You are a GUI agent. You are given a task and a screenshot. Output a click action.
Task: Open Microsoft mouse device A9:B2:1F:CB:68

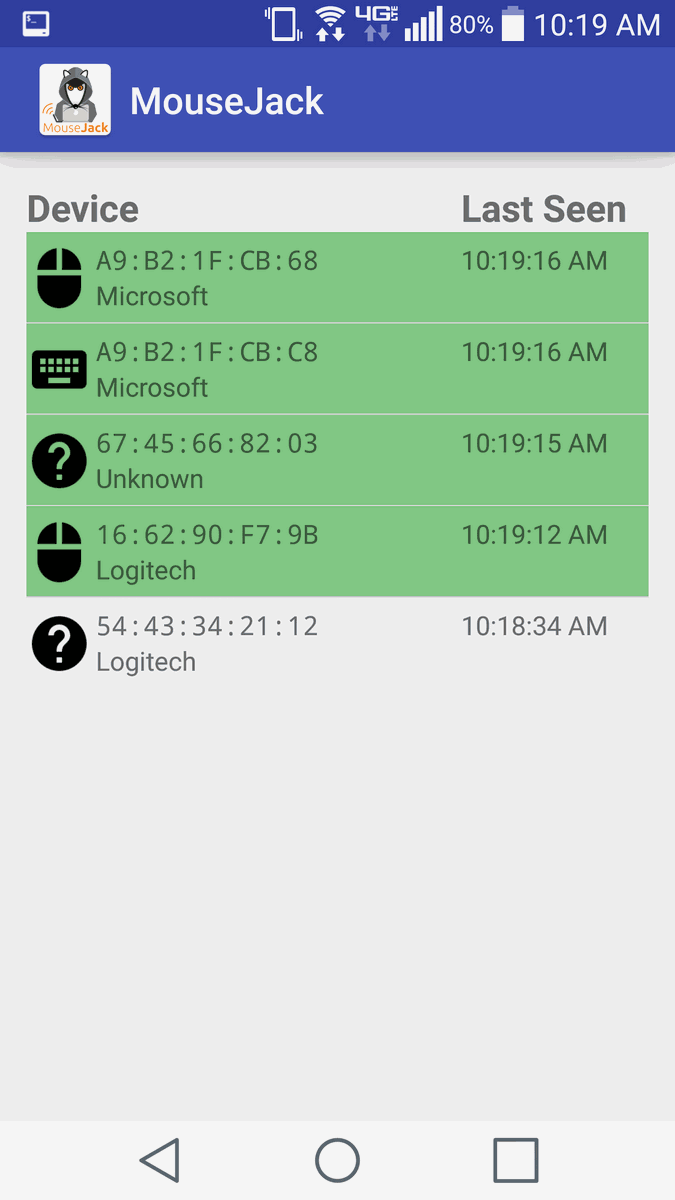click(337, 278)
